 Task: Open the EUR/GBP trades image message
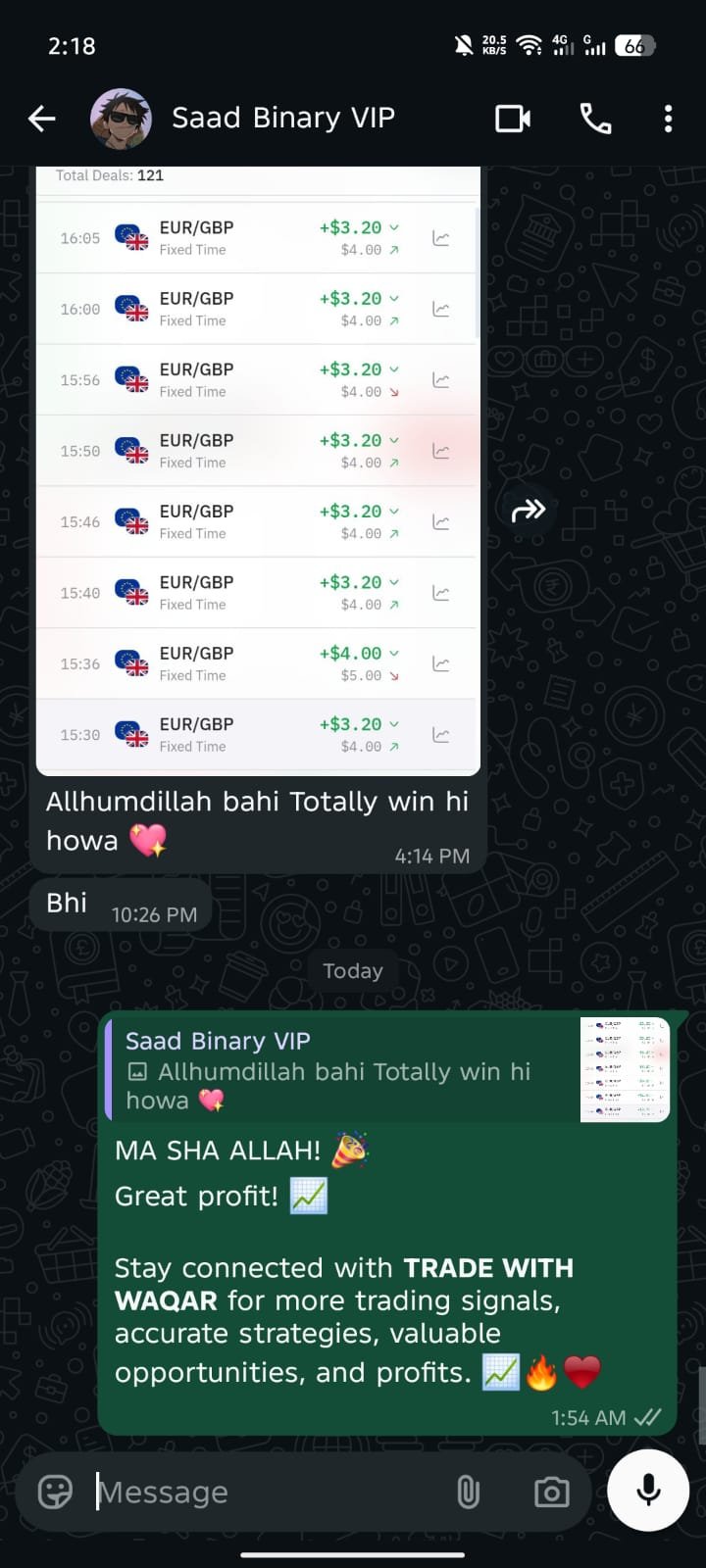pyautogui.click(x=258, y=470)
